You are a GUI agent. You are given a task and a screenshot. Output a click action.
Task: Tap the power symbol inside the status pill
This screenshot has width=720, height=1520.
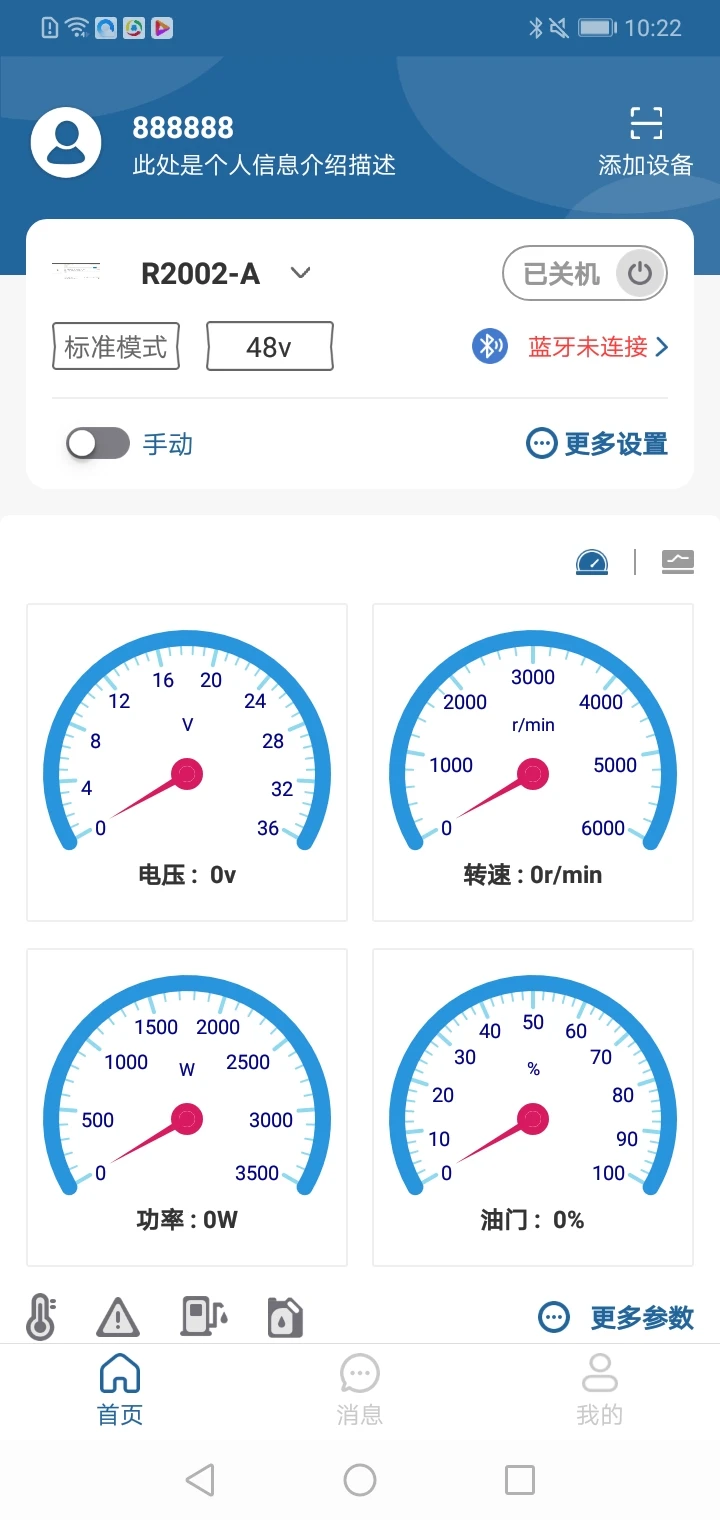pos(640,272)
